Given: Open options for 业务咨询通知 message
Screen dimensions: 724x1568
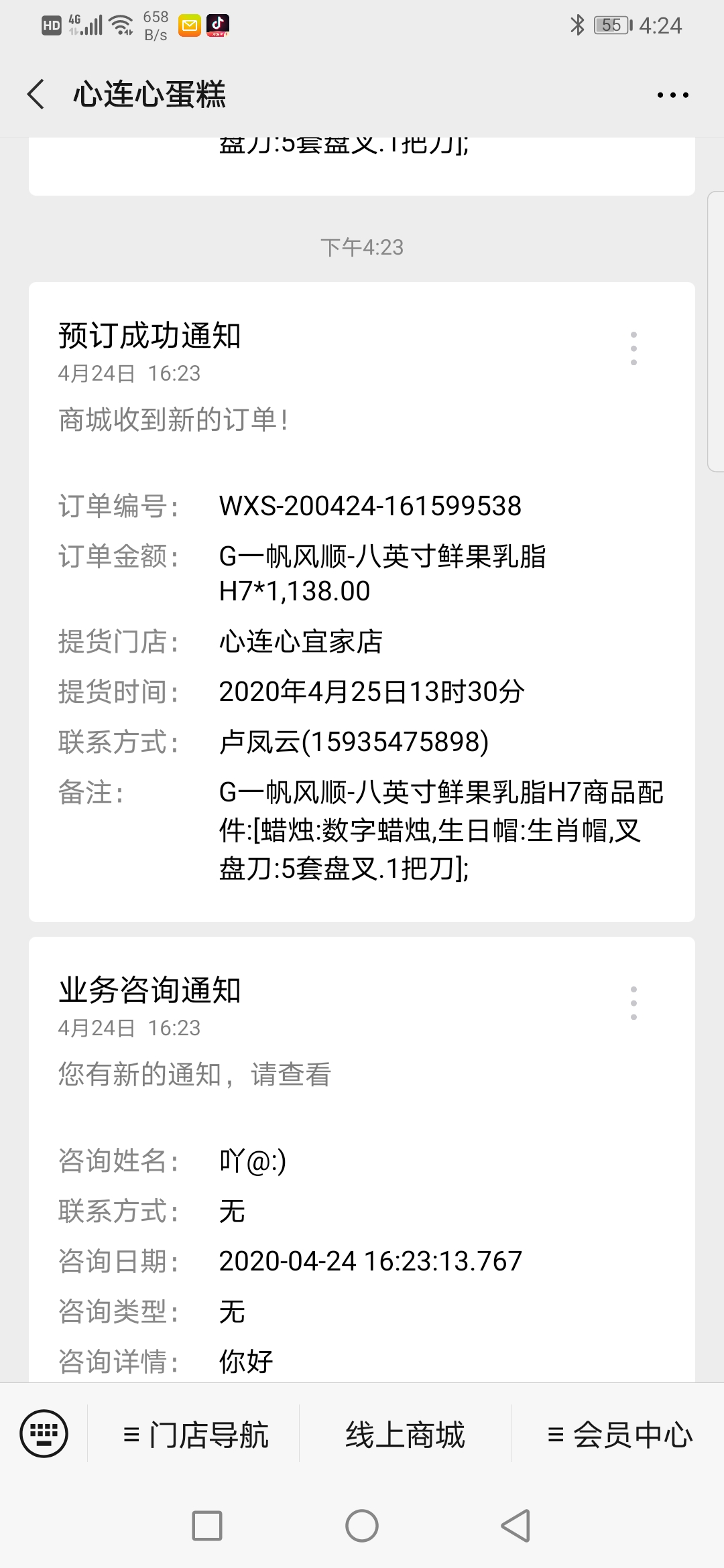Looking at the screenshot, I should click(633, 1003).
